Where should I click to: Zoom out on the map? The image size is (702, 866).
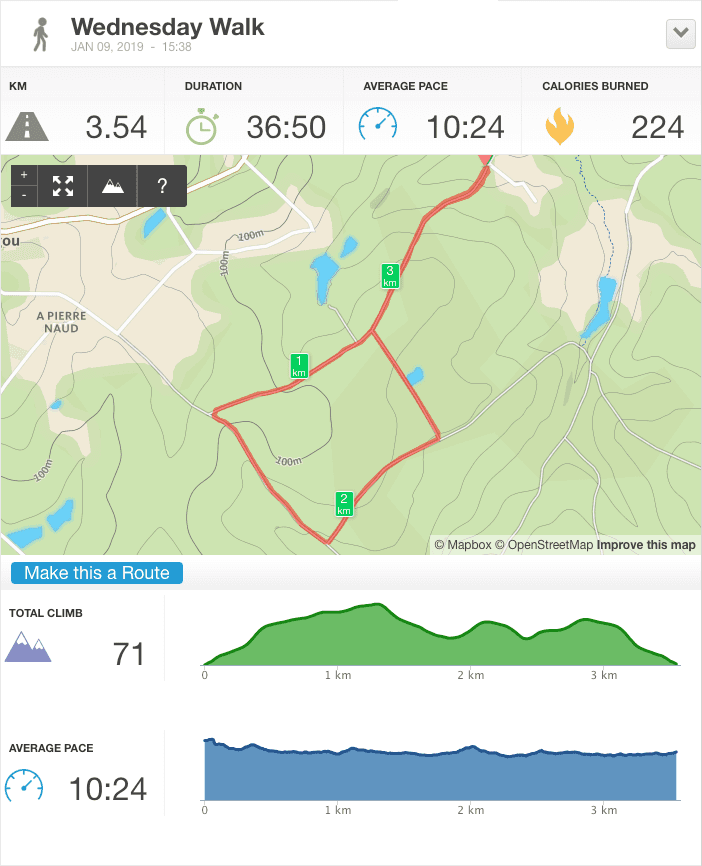tap(24, 195)
